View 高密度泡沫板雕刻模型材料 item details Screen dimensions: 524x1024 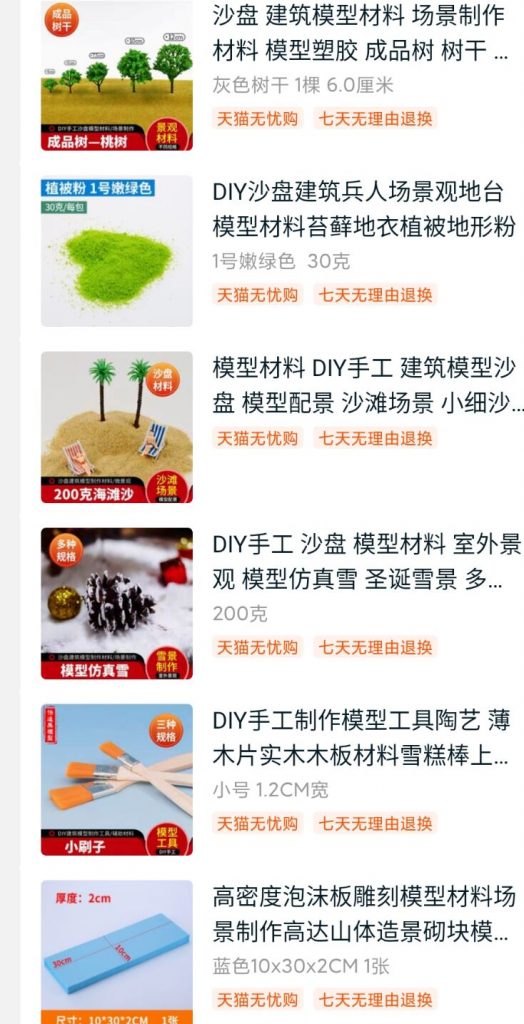point(365,915)
